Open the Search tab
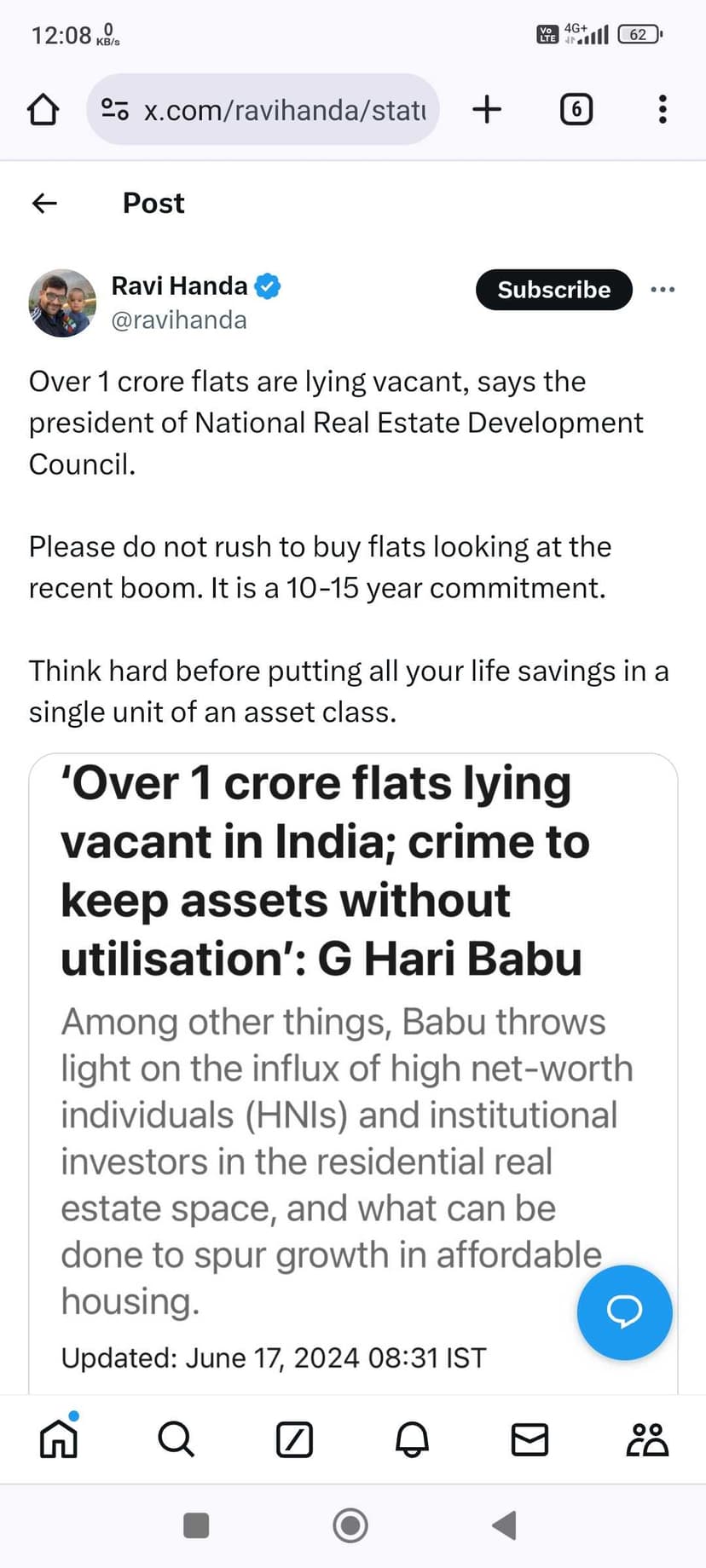The image size is (706, 1568). point(176,1439)
